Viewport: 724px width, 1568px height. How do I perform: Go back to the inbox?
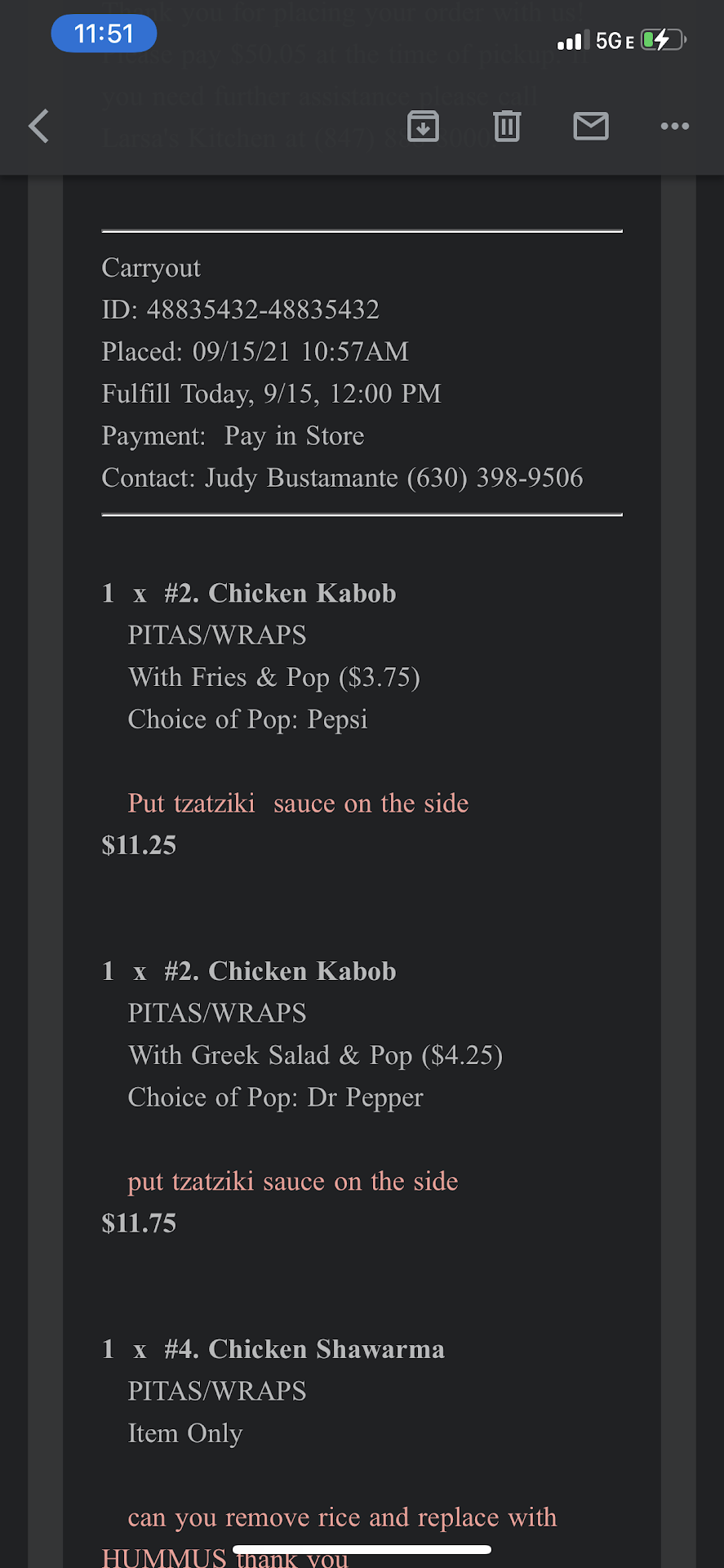click(x=38, y=126)
